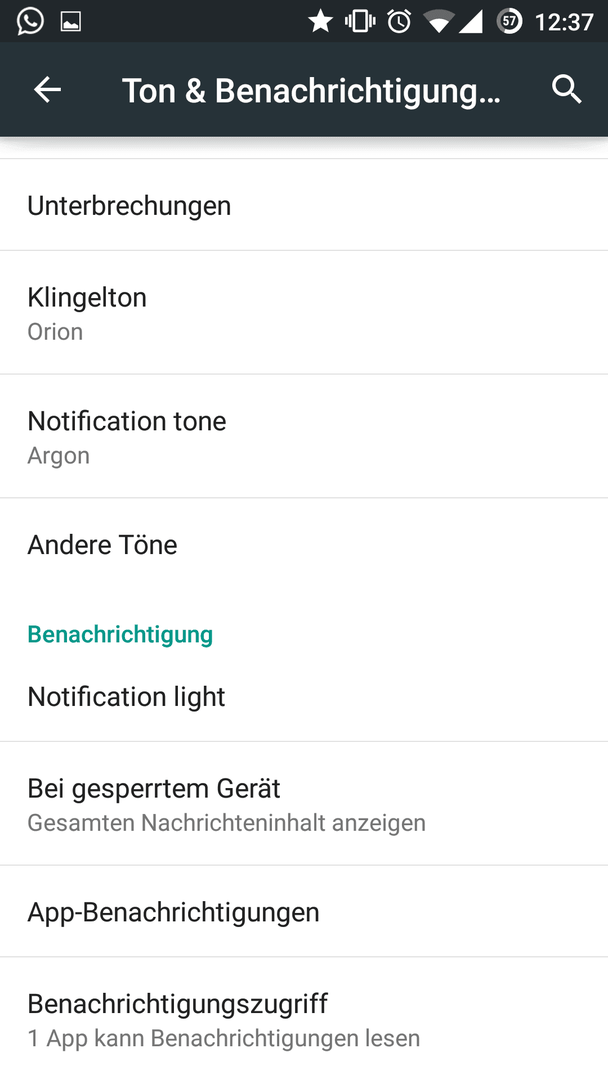Open Notification light settings
Viewport: 608px width, 1080px height.
(x=304, y=696)
